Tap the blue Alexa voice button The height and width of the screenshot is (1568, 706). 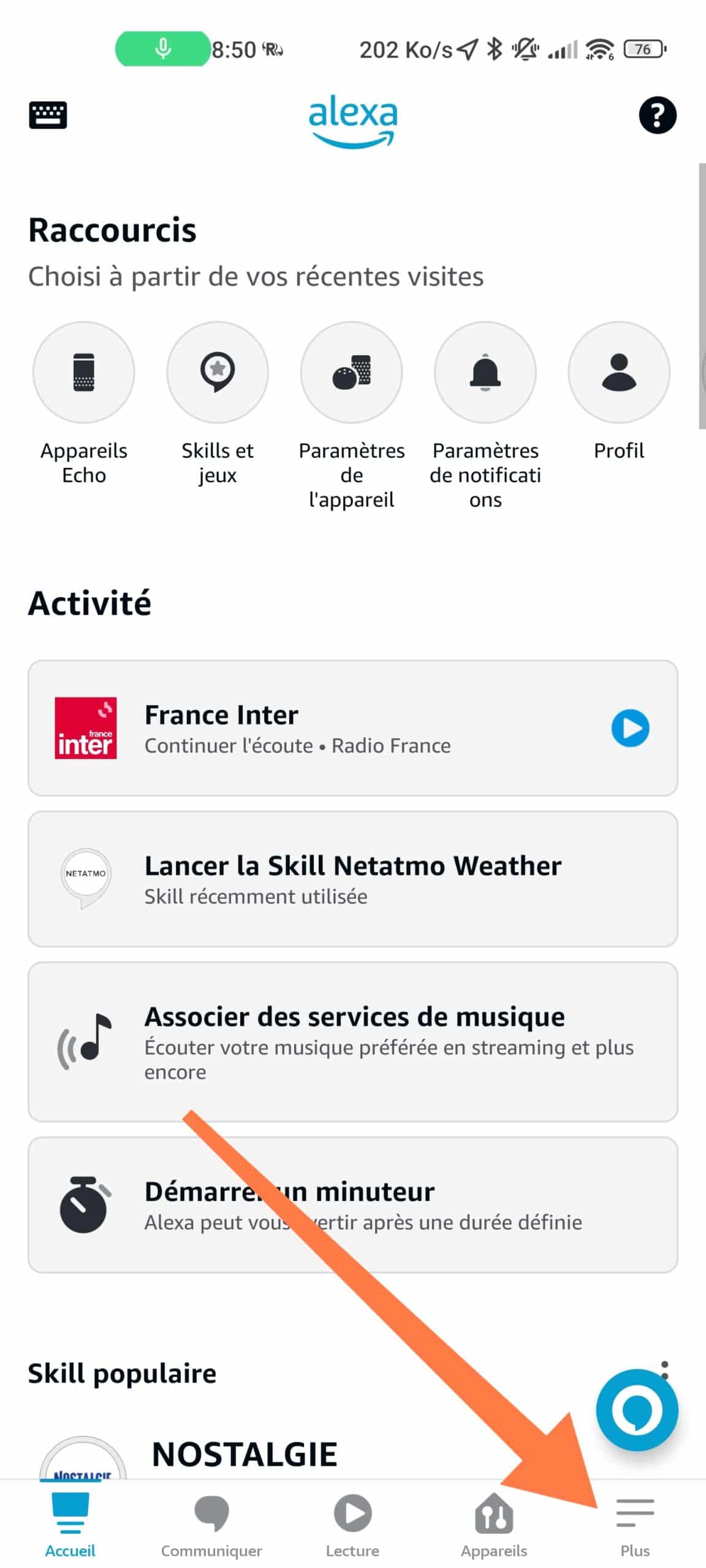click(x=637, y=1409)
